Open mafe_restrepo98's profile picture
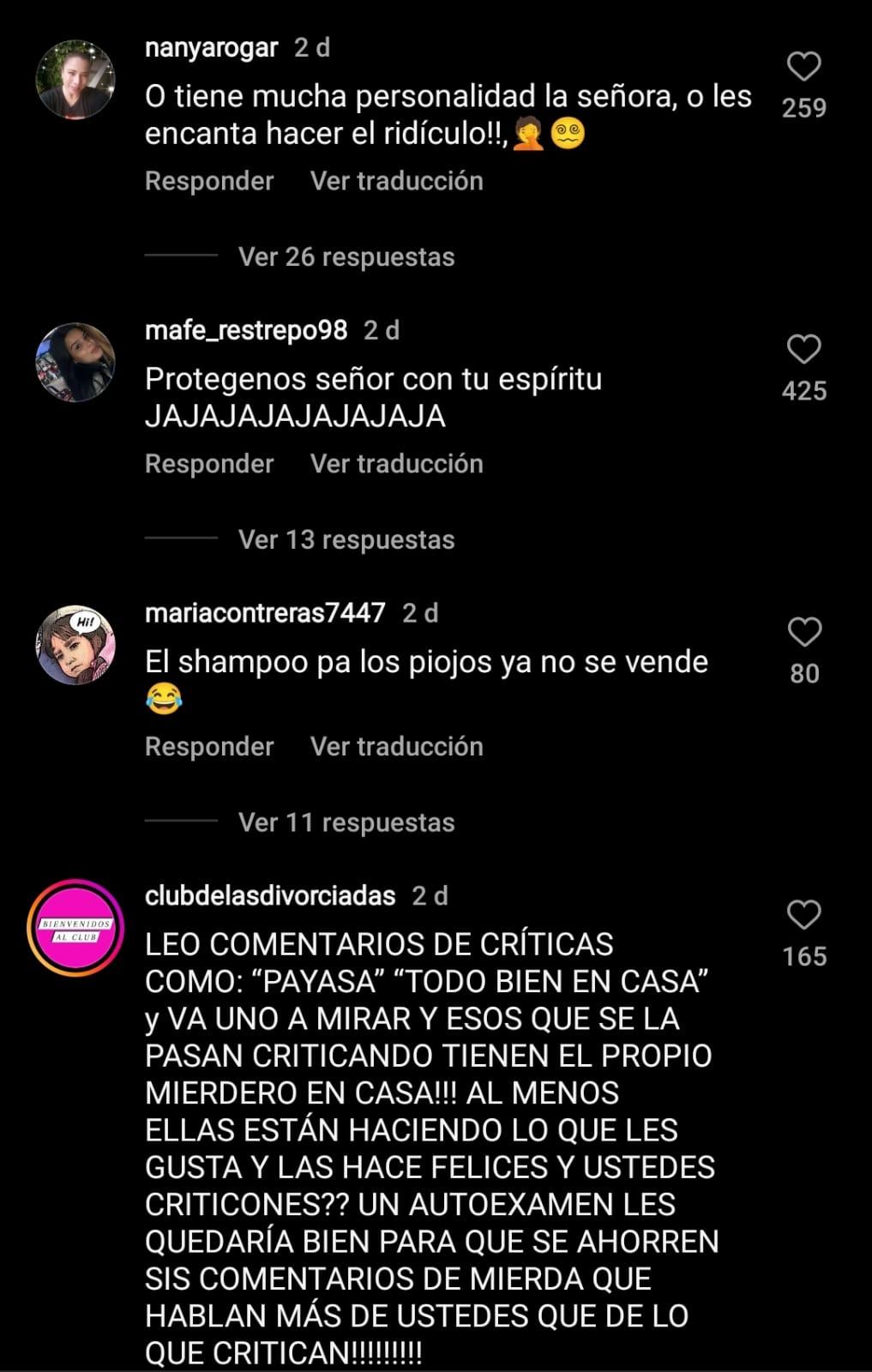The height and width of the screenshot is (1372, 872). tap(75, 363)
